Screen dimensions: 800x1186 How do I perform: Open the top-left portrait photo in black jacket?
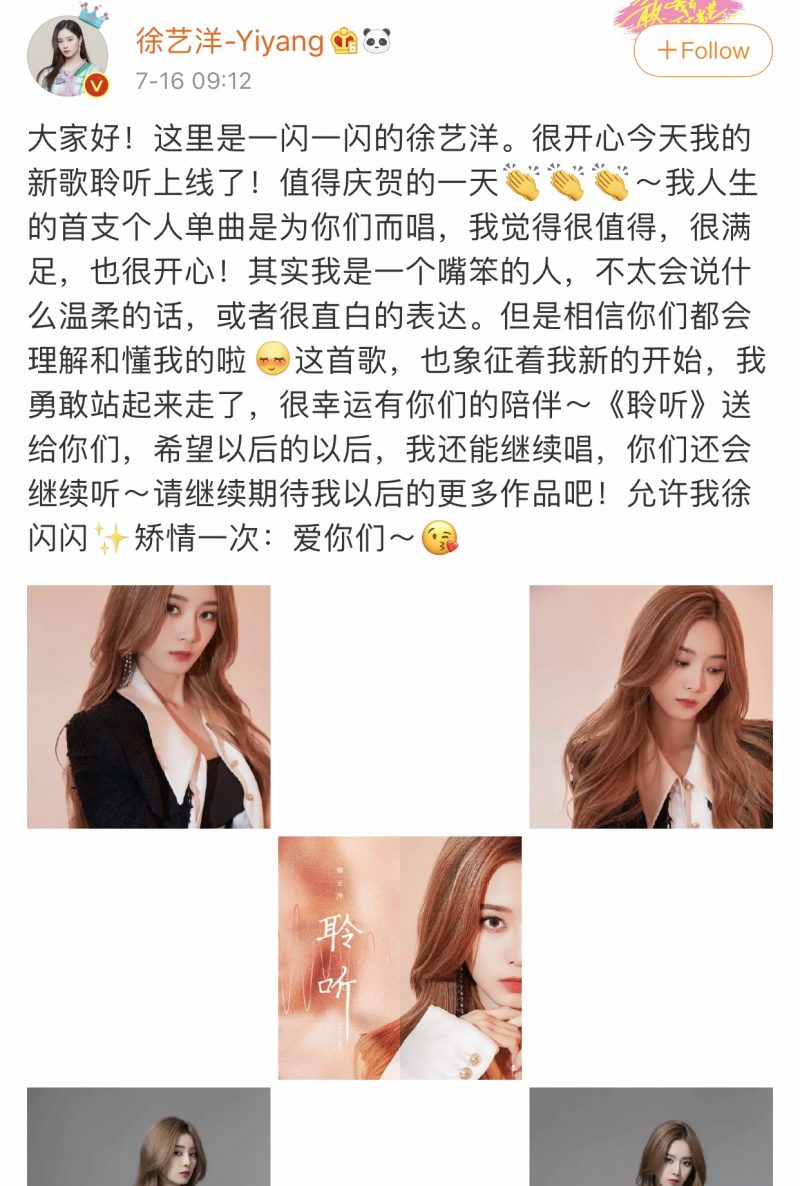point(149,706)
